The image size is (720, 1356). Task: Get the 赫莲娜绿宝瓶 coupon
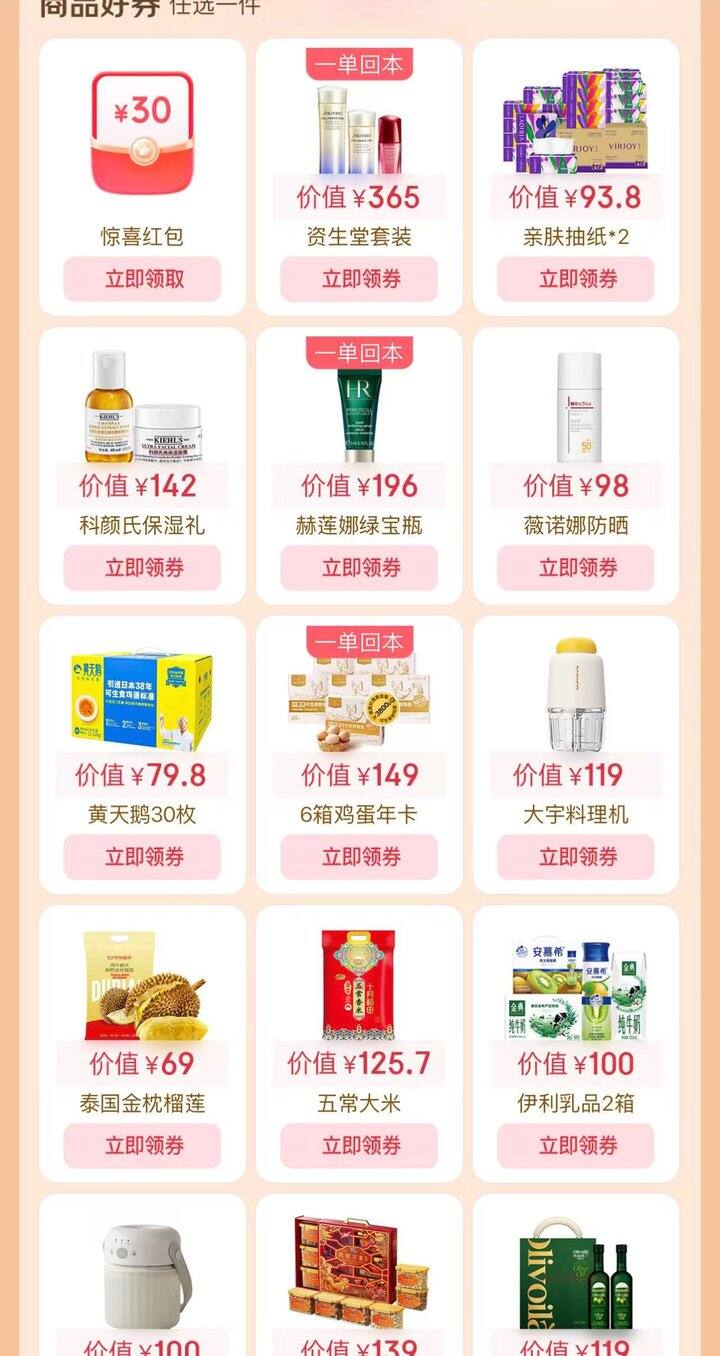[x=359, y=568]
